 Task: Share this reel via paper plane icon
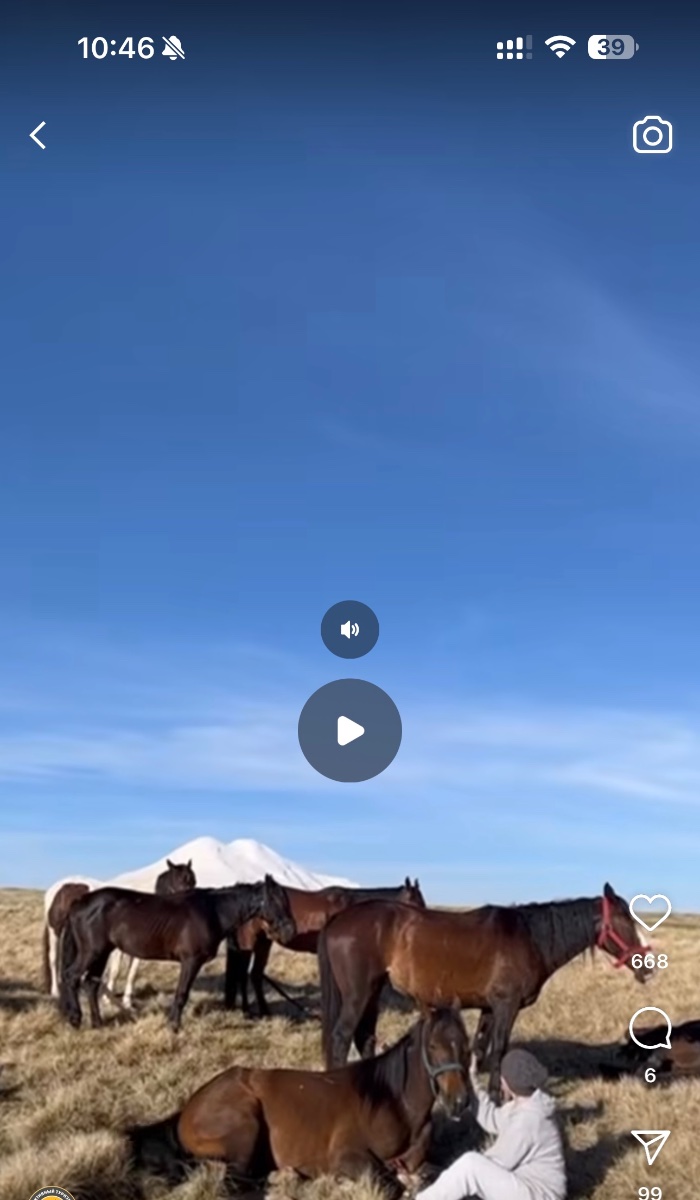tap(650, 1148)
